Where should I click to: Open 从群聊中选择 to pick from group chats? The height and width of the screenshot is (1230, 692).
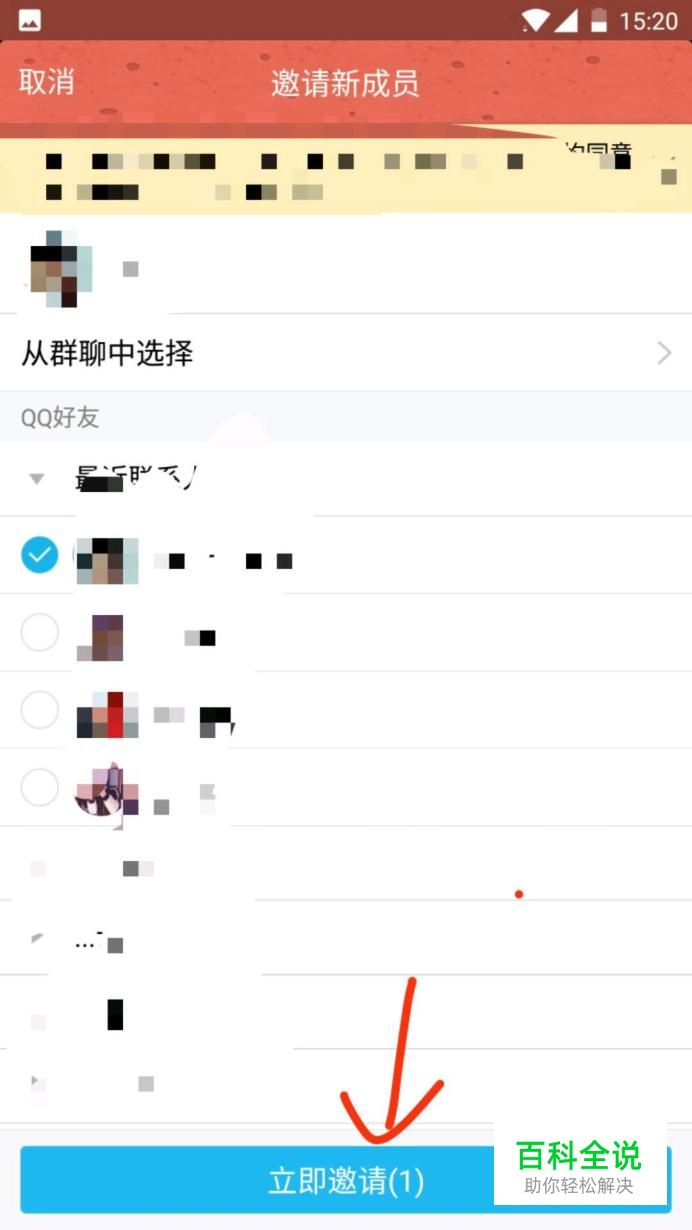pos(346,353)
